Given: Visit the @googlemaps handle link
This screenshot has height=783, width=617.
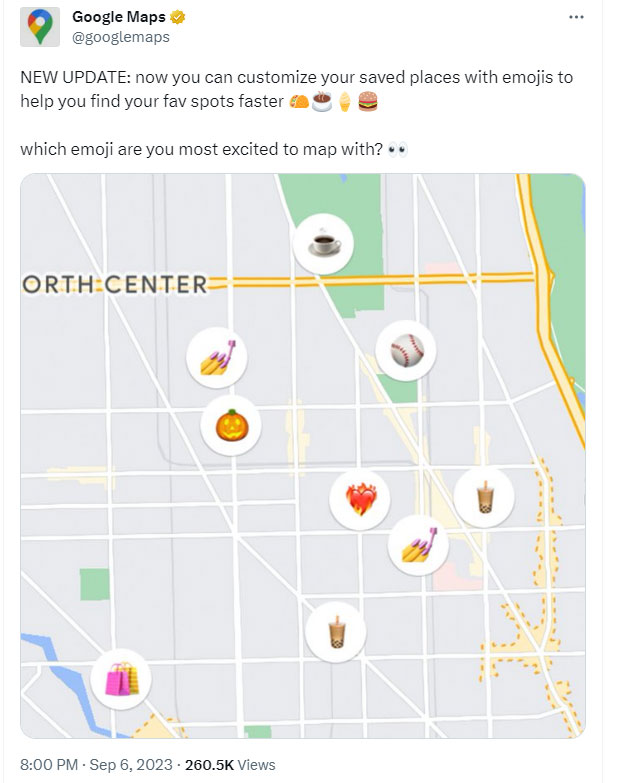Looking at the screenshot, I should pos(121,37).
